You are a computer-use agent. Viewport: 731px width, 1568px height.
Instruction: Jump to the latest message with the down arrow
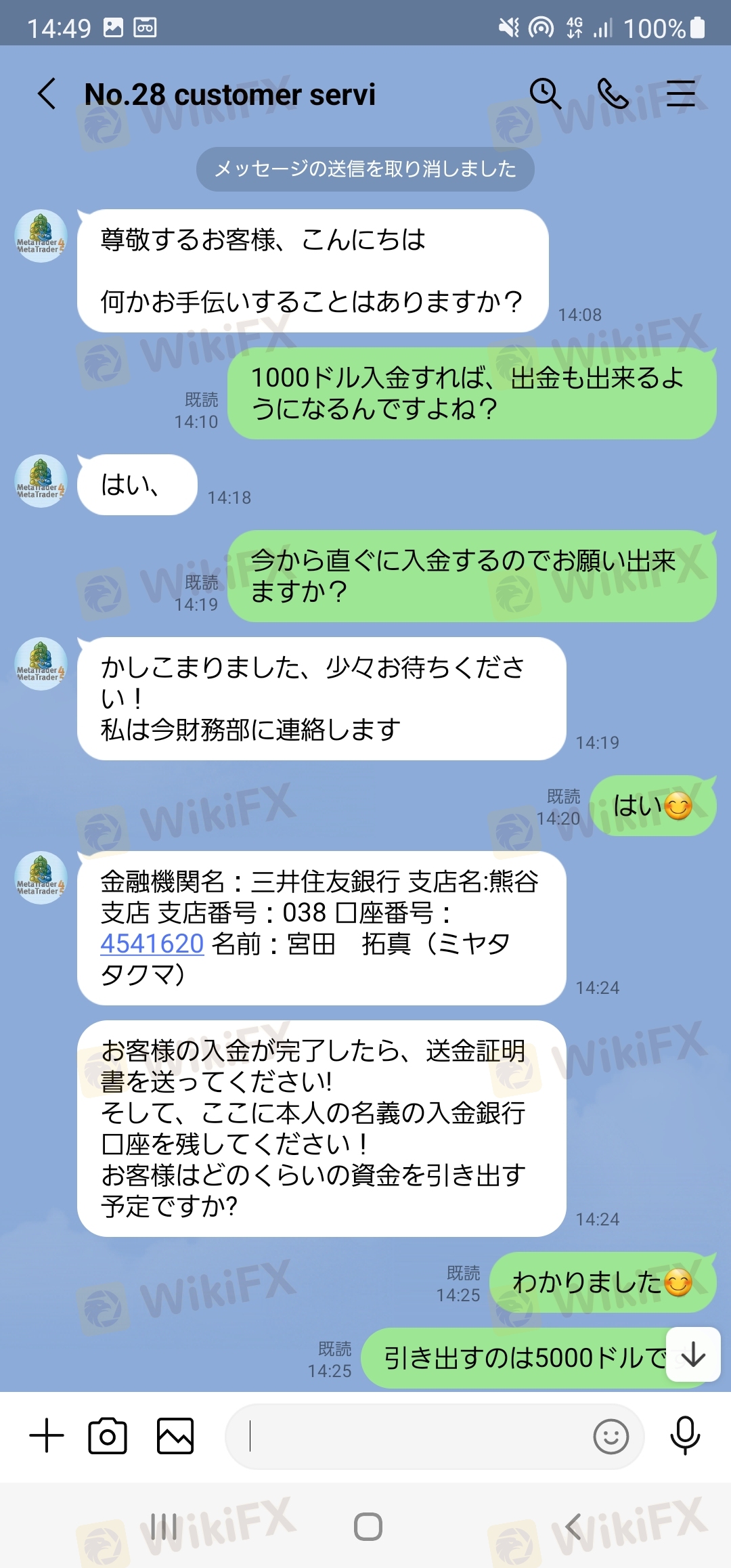(693, 1354)
